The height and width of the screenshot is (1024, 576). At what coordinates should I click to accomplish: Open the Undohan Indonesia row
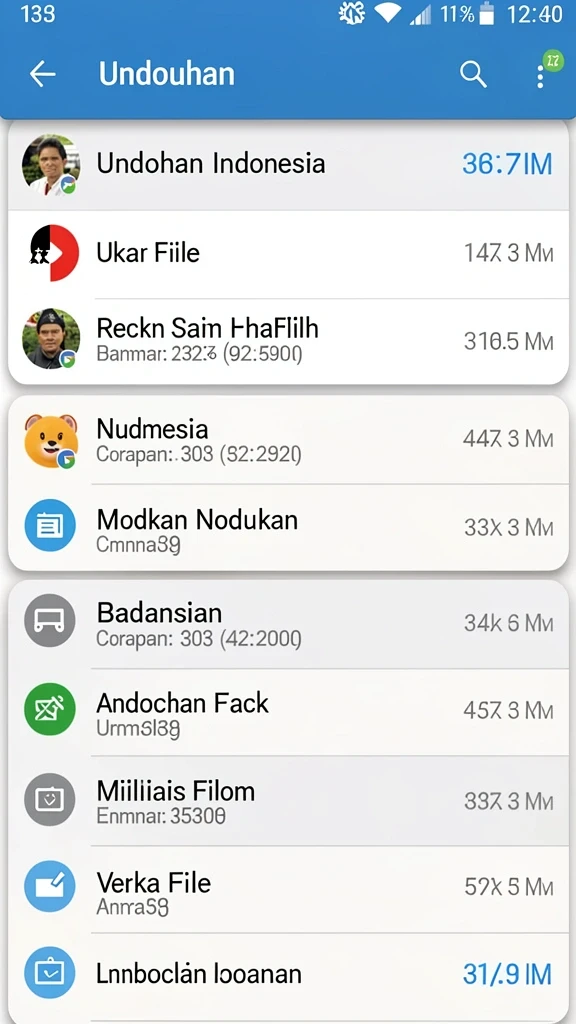[288, 165]
